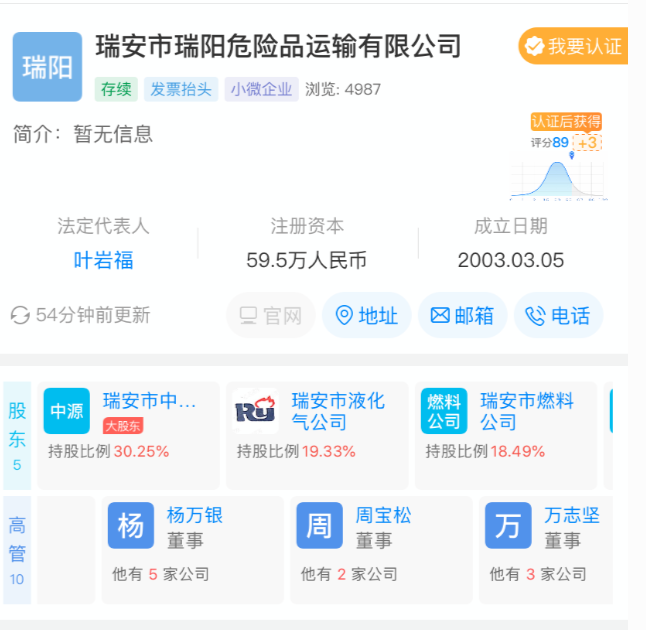Viewport: 646px width, 630px height.
Task: Tap the 我要认证 certification button
Action: pyautogui.click(x=574, y=46)
